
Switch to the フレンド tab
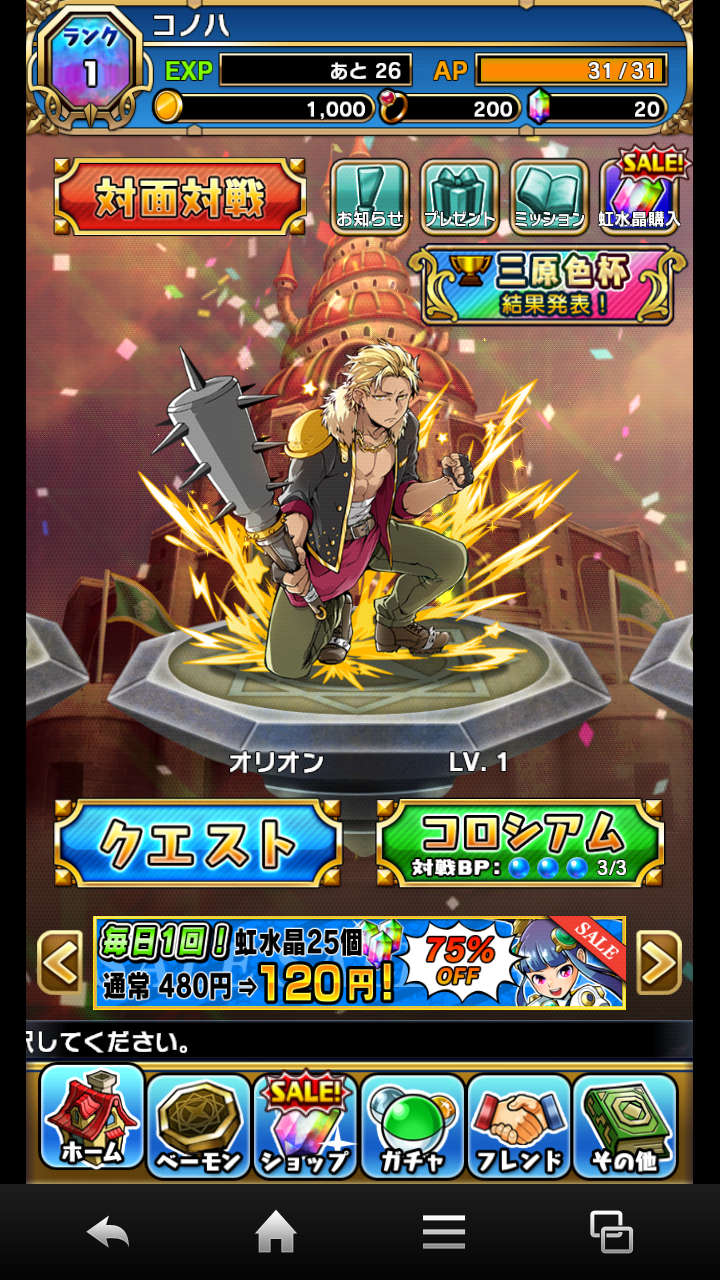(518, 1125)
